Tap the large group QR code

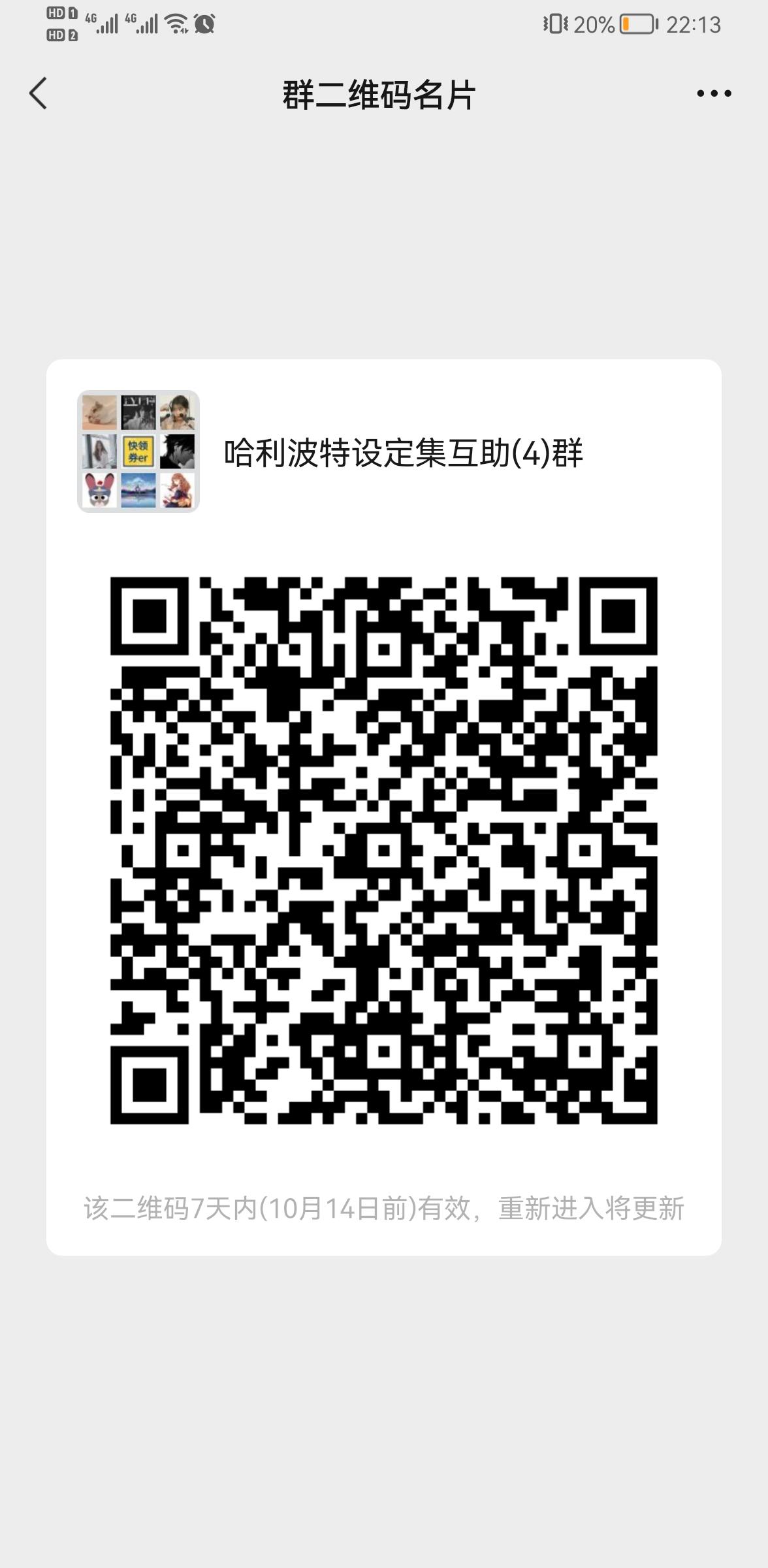pos(384,849)
